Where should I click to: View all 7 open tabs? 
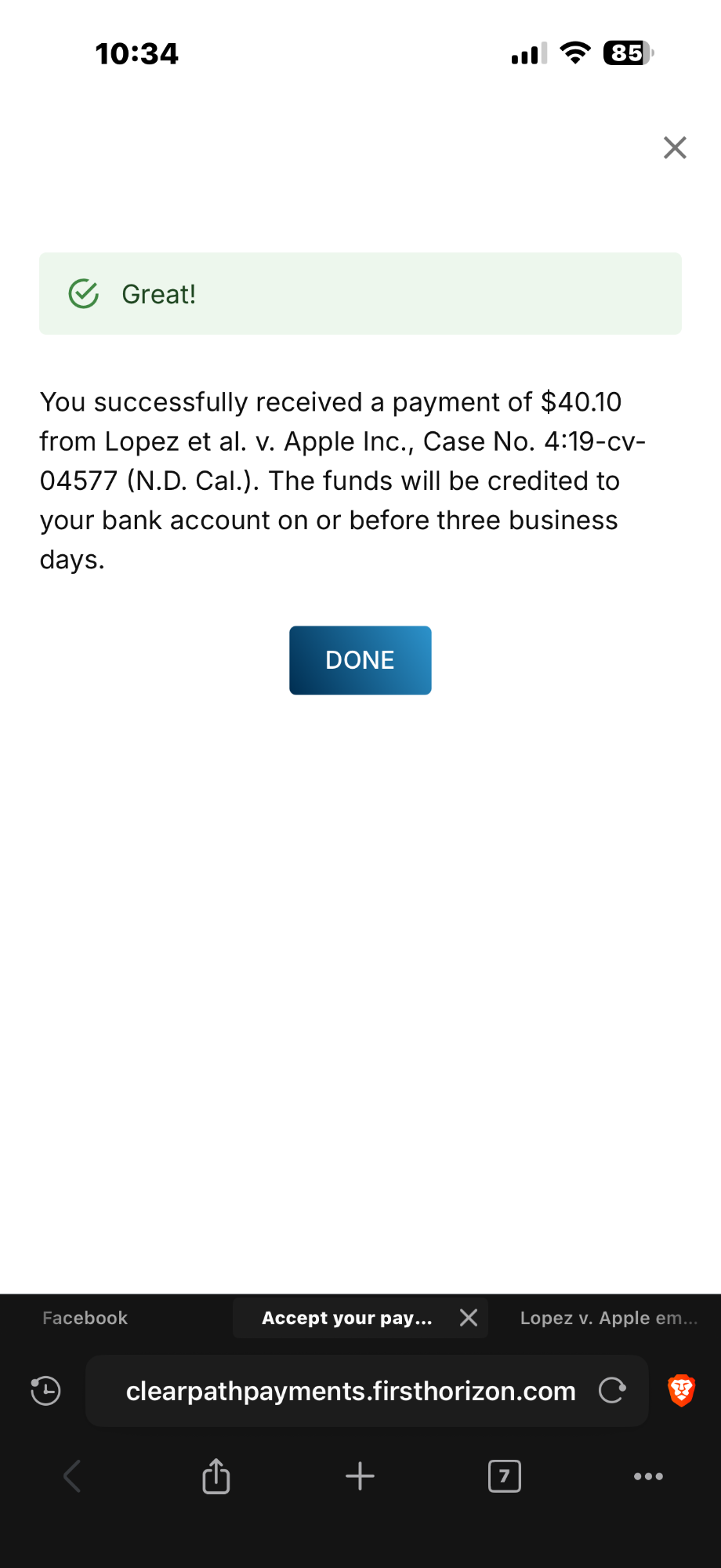[x=505, y=1476]
